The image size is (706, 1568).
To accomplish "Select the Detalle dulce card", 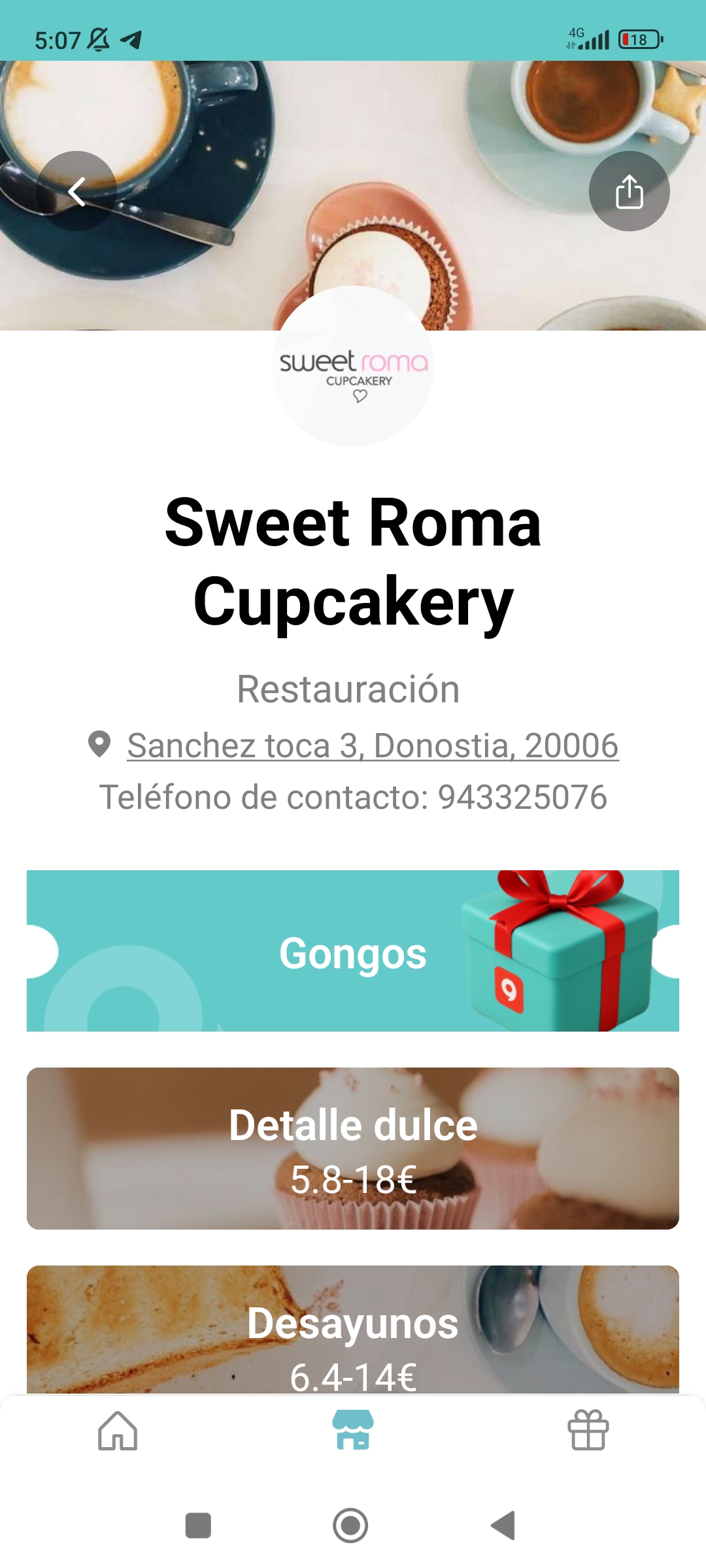I will click(353, 1149).
